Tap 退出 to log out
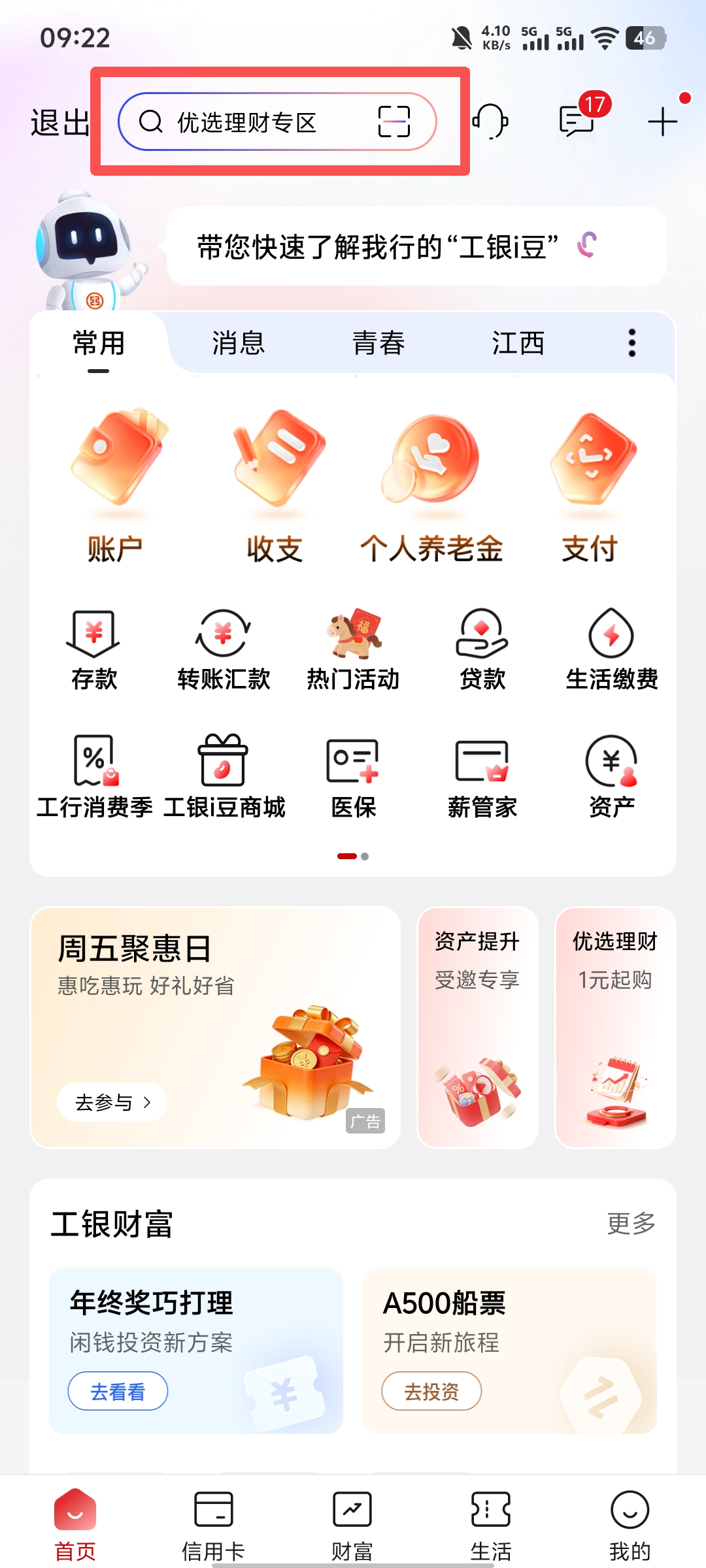Viewport: 706px width, 1568px height. (59, 123)
